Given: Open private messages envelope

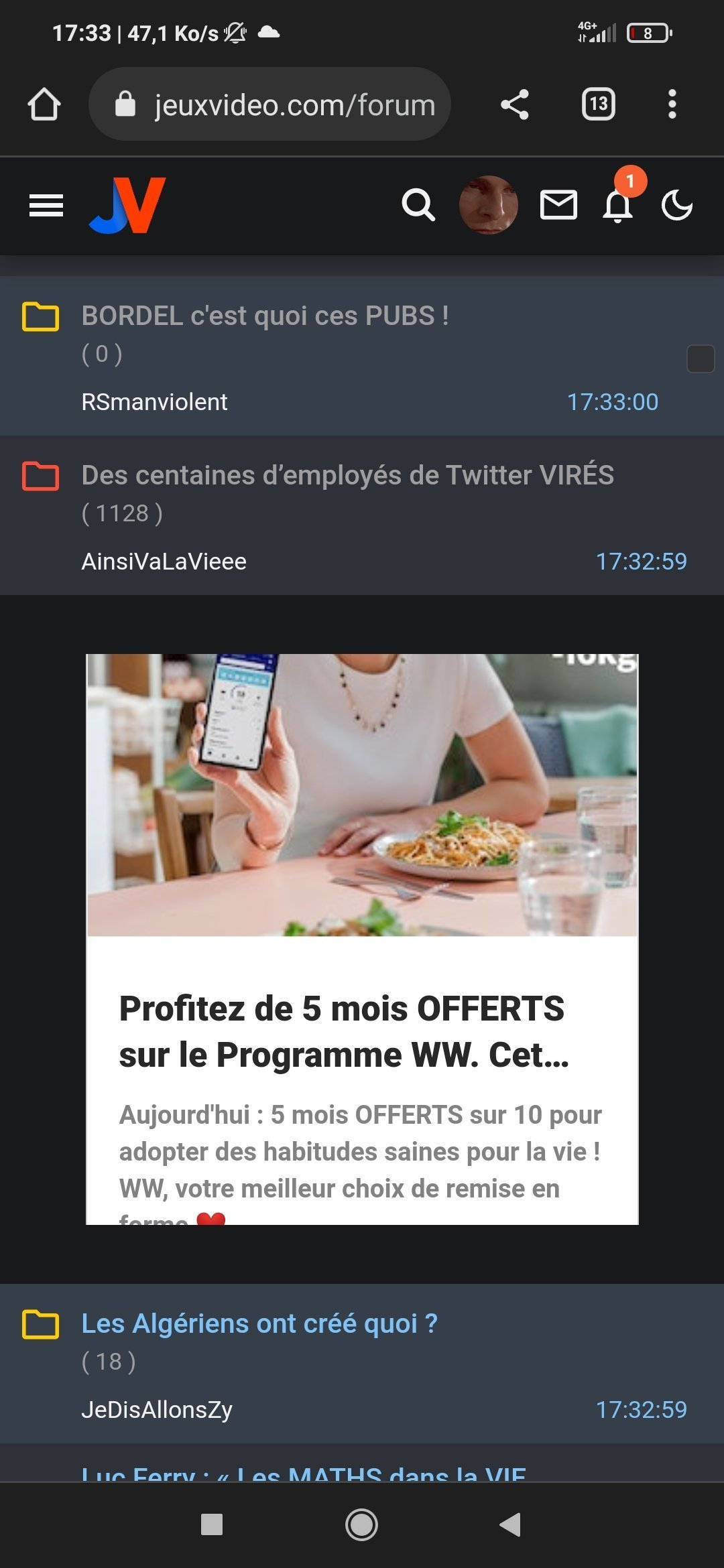Looking at the screenshot, I should point(558,205).
